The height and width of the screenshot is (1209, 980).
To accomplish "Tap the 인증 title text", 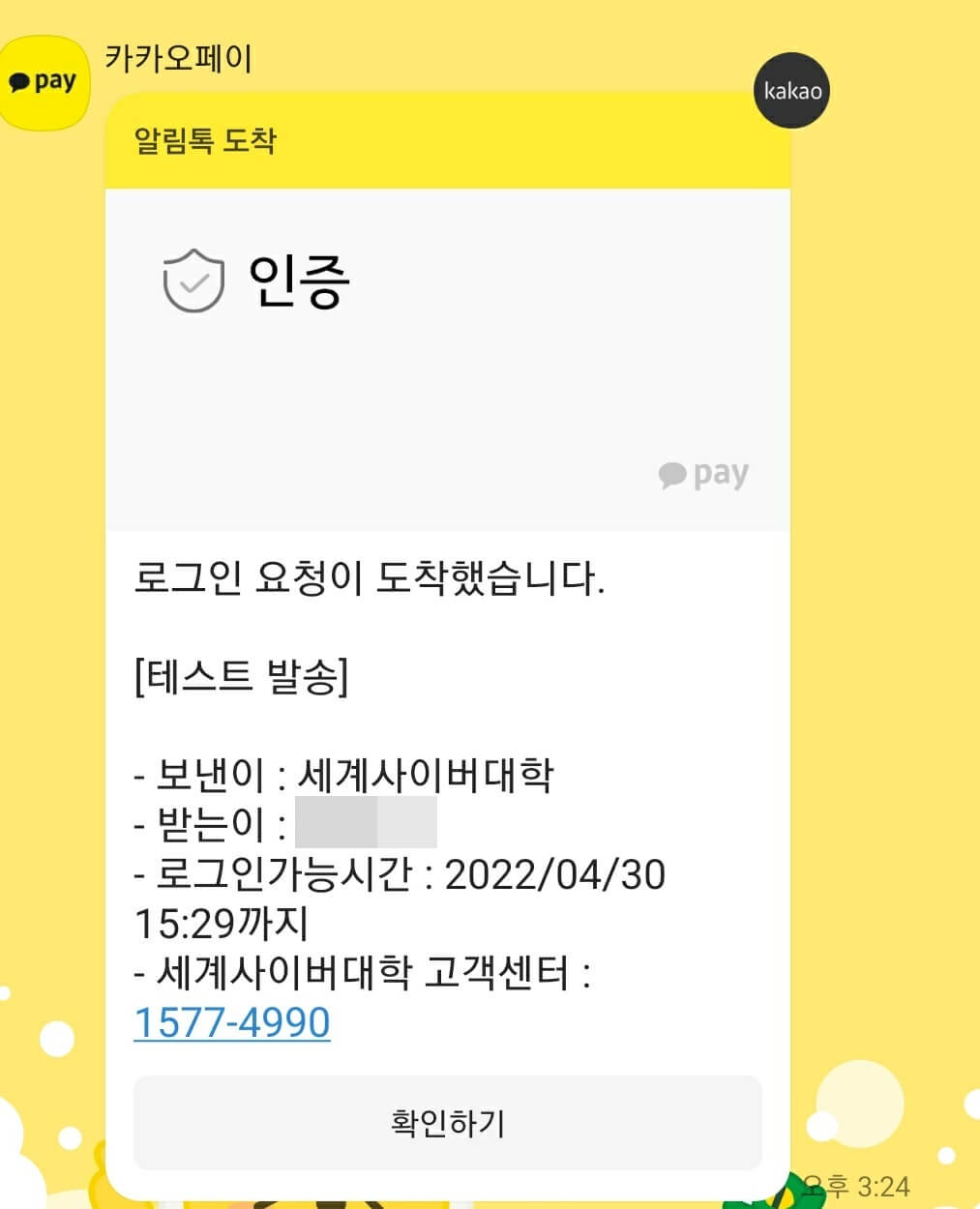I will (300, 280).
